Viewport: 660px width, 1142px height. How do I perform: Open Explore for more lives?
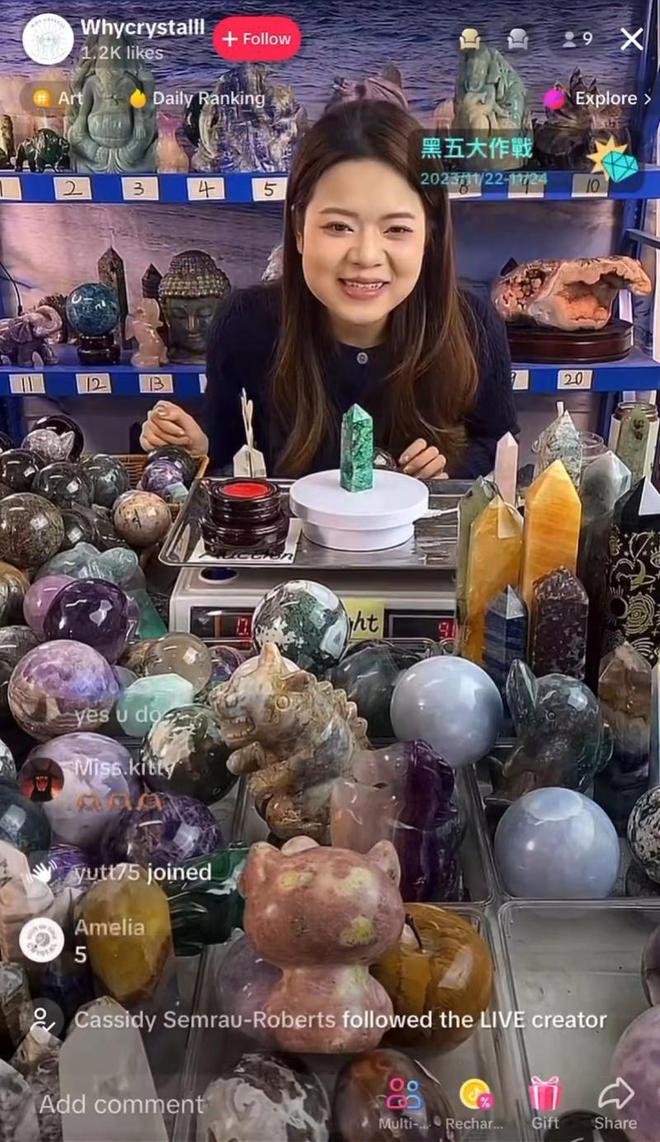(597, 98)
